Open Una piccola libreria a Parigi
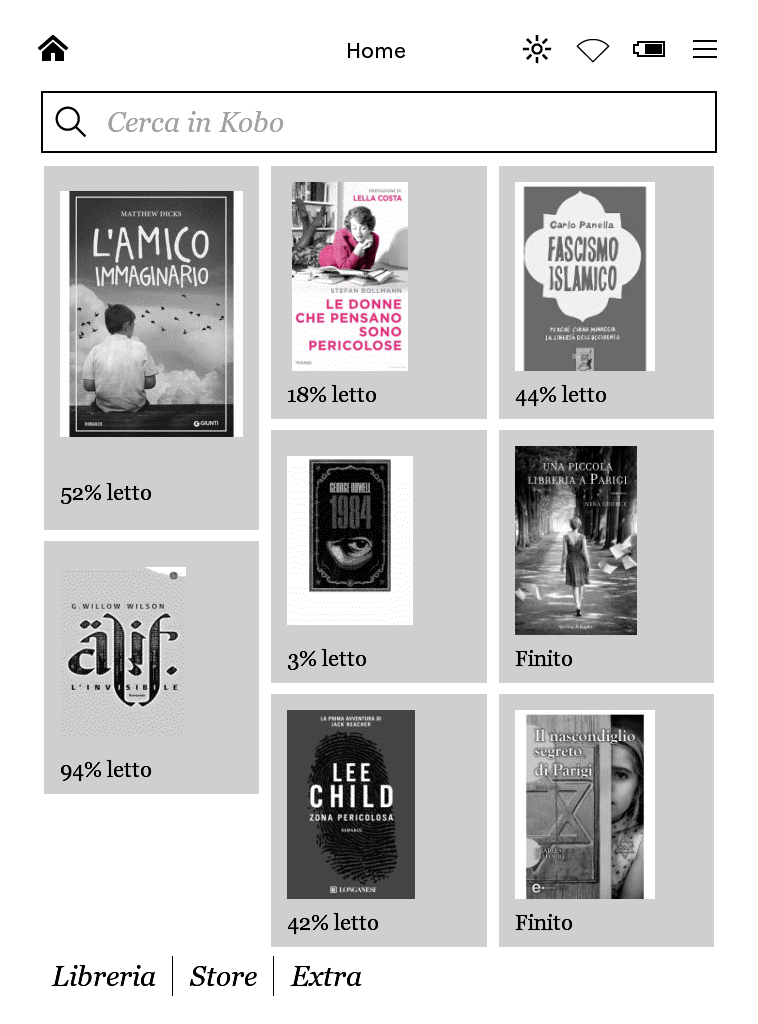Image resolution: width=758 pixels, height=1024 pixels. click(x=576, y=540)
